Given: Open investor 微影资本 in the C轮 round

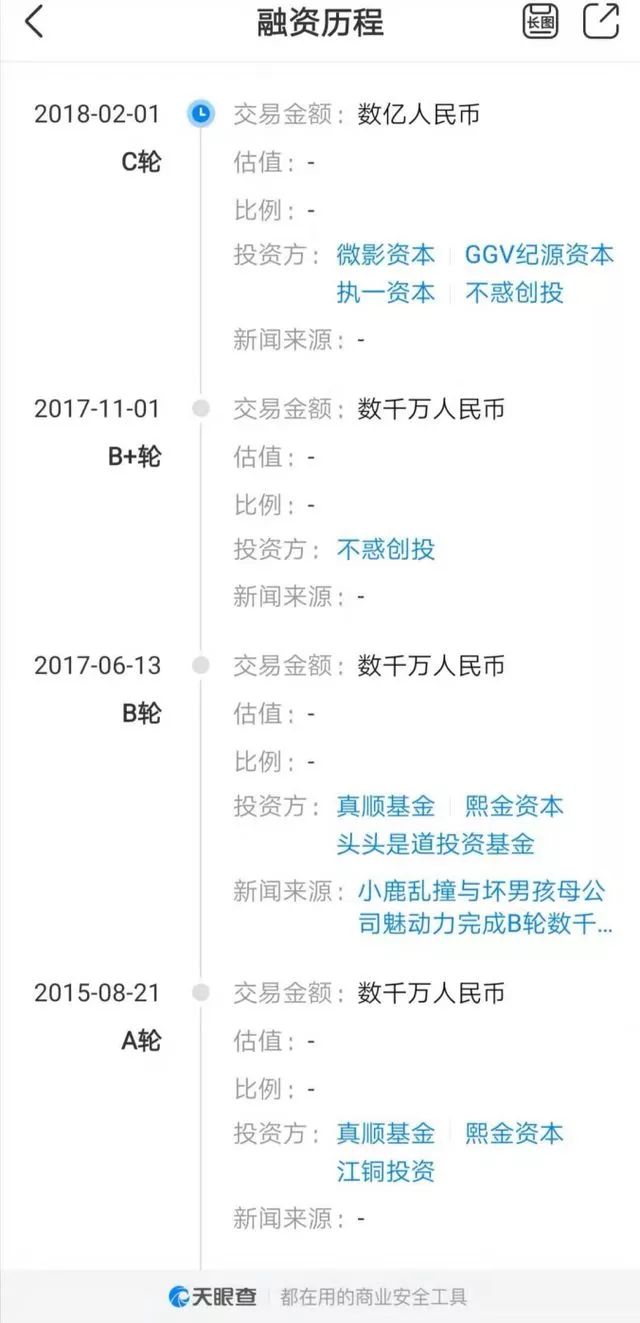Looking at the screenshot, I should (386, 254).
